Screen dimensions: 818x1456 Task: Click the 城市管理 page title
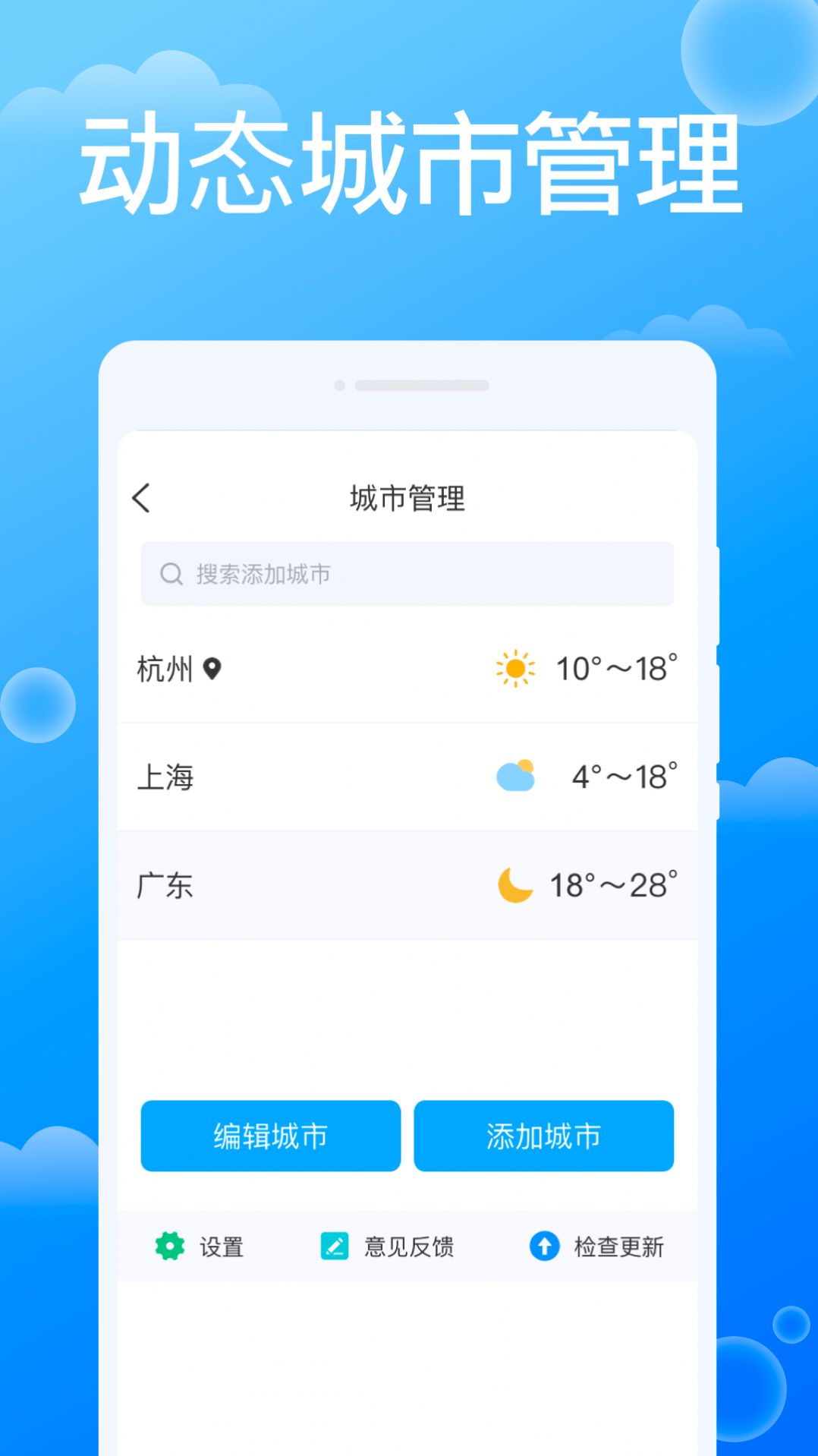(407, 497)
